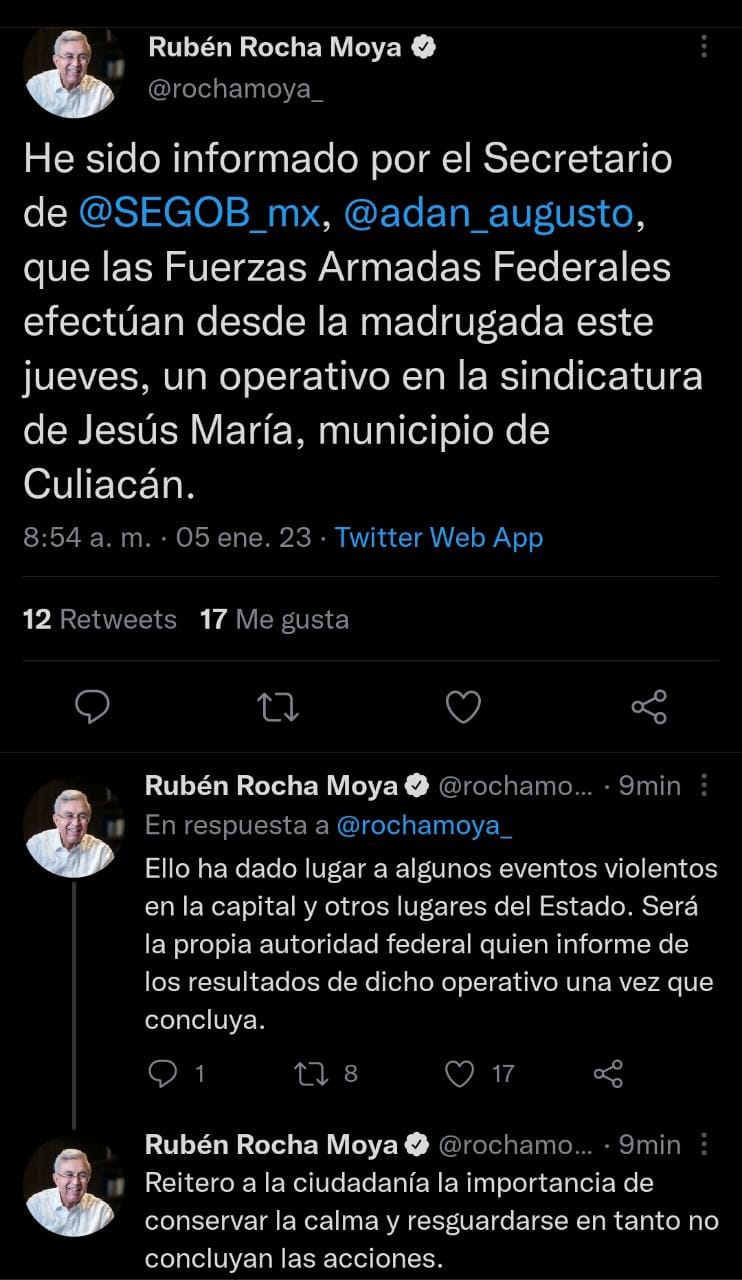View the 17 Me gusta list
The height and width of the screenshot is (1280, 742).
point(274,620)
